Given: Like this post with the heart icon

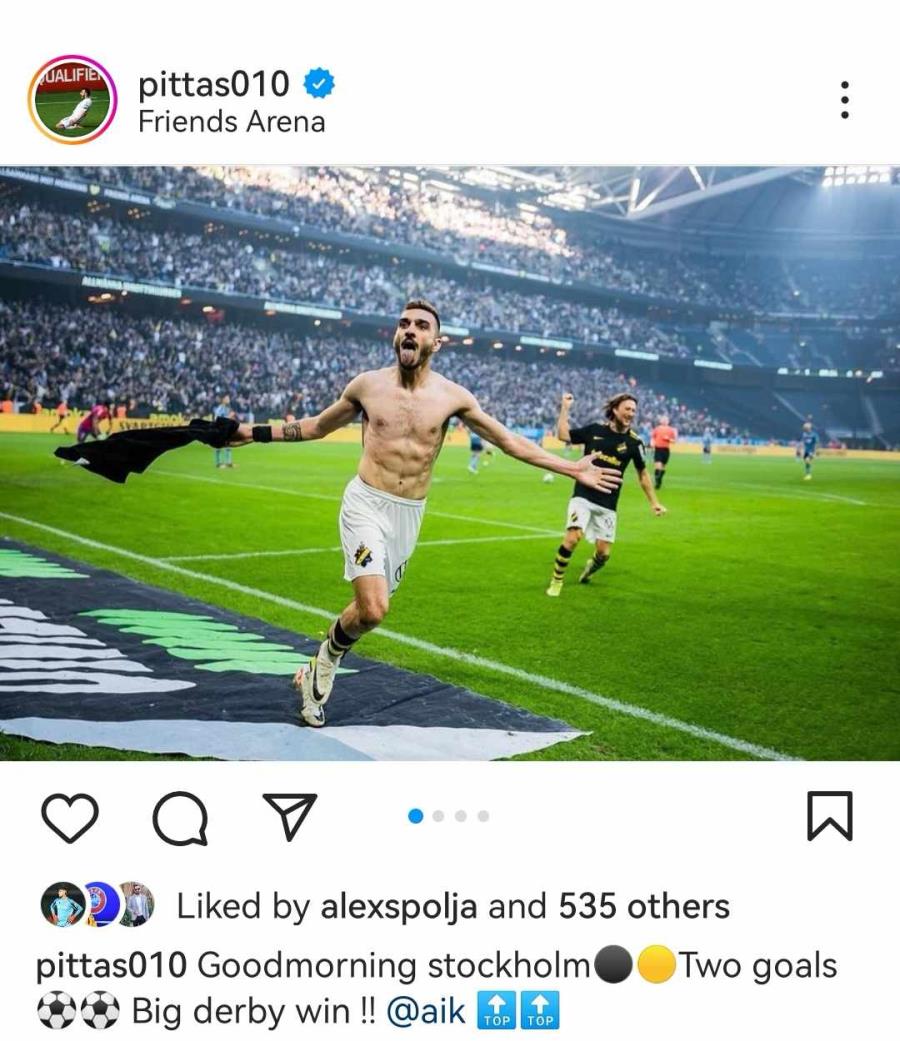Looking at the screenshot, I should click(70, 817).
